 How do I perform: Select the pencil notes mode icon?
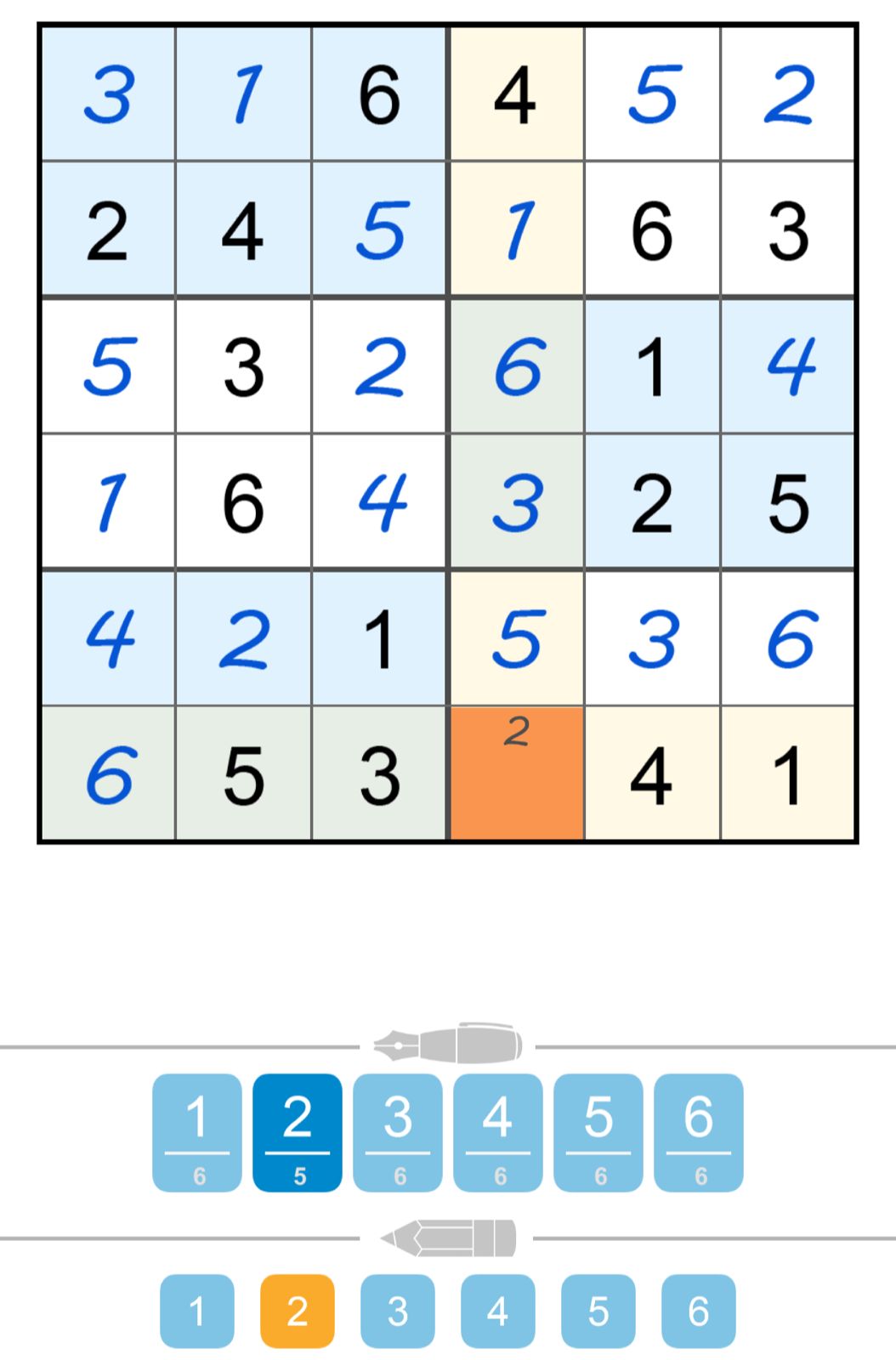(x=448, y=1238)
